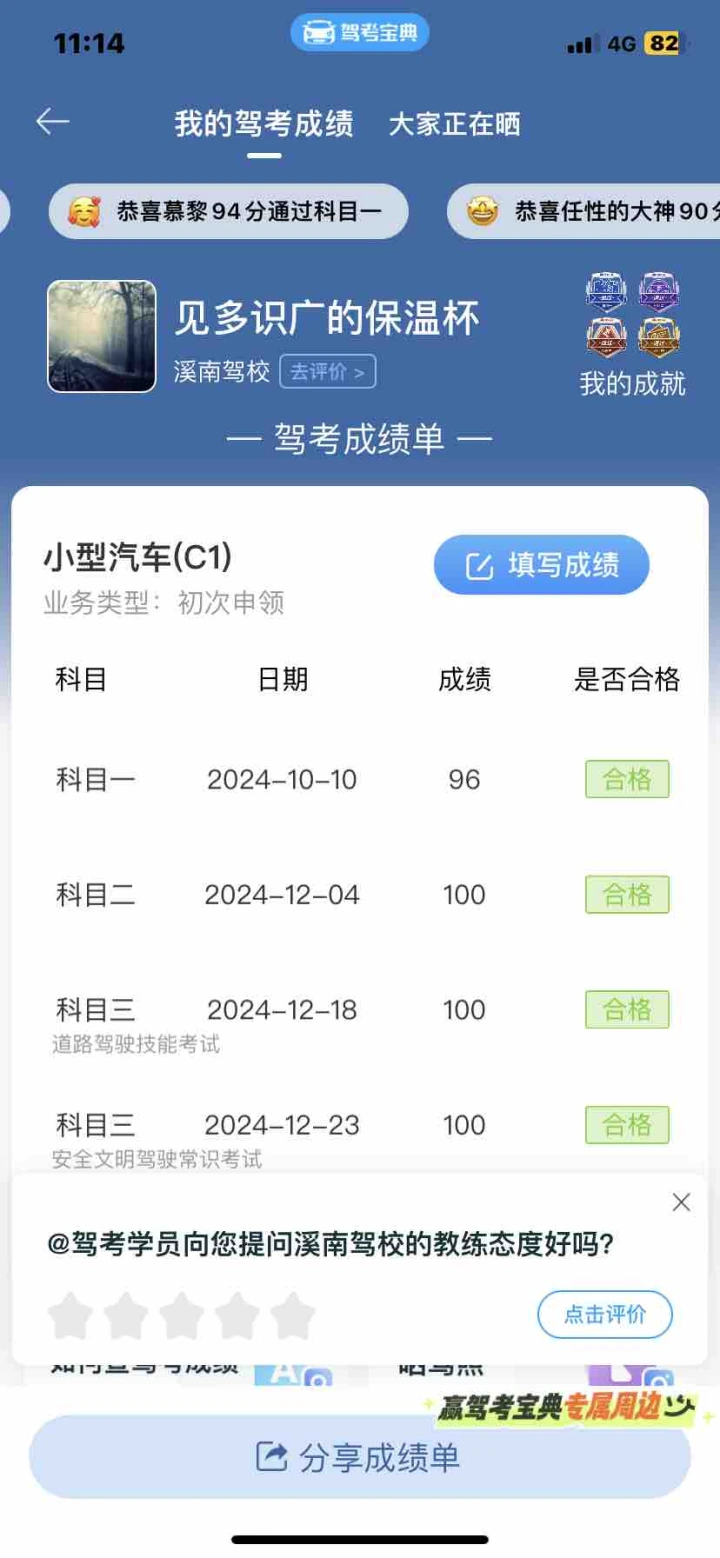Go back using the top-left arrow

(53, 122)
